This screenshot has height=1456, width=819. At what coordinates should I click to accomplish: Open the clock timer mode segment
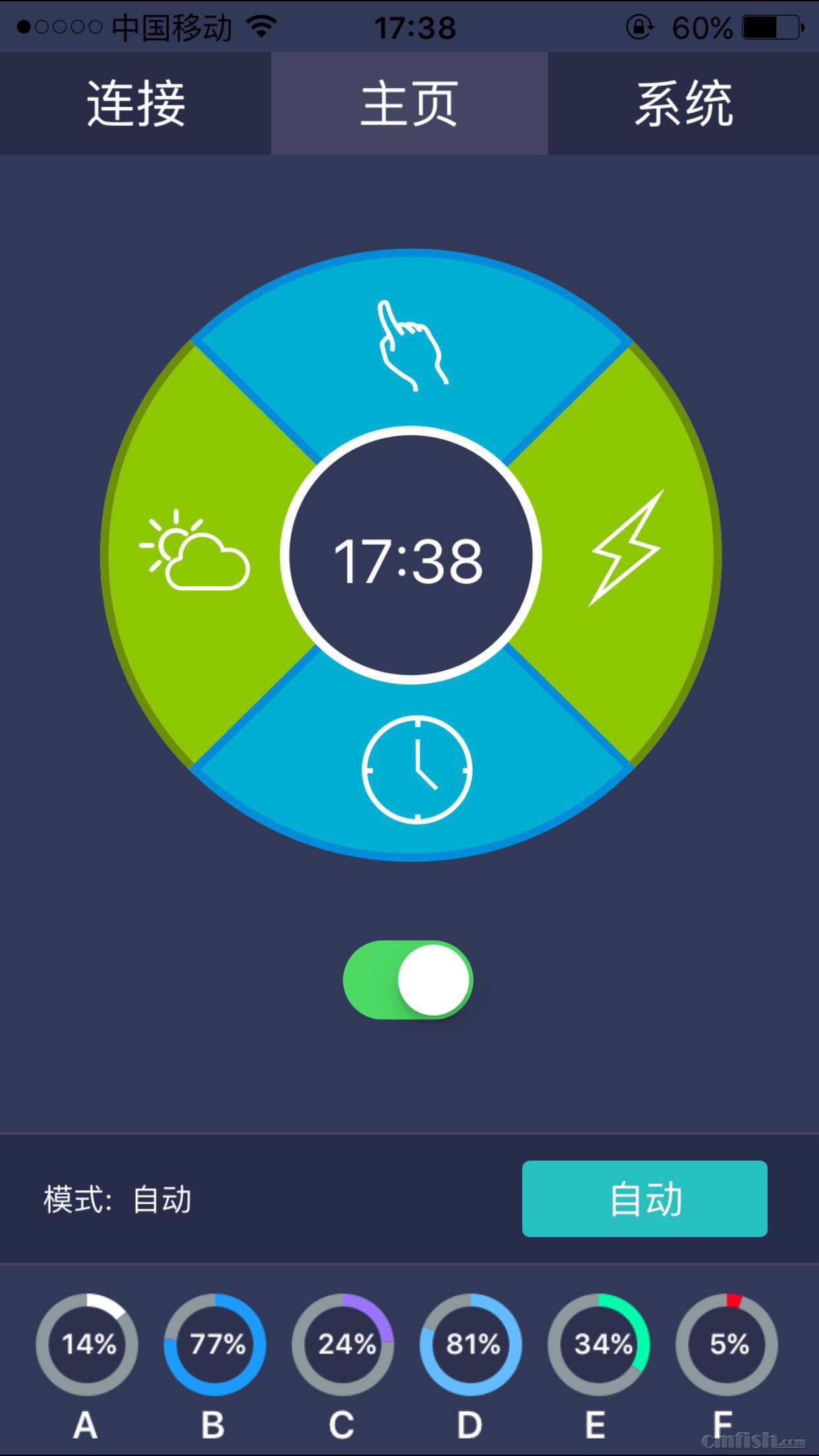pos(417,769)
